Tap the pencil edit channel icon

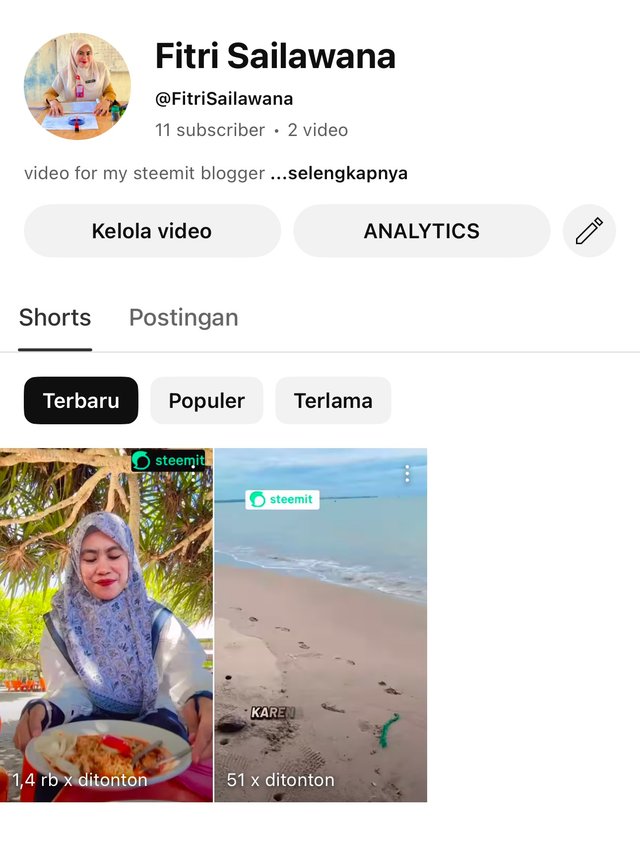tap(589, 231)
